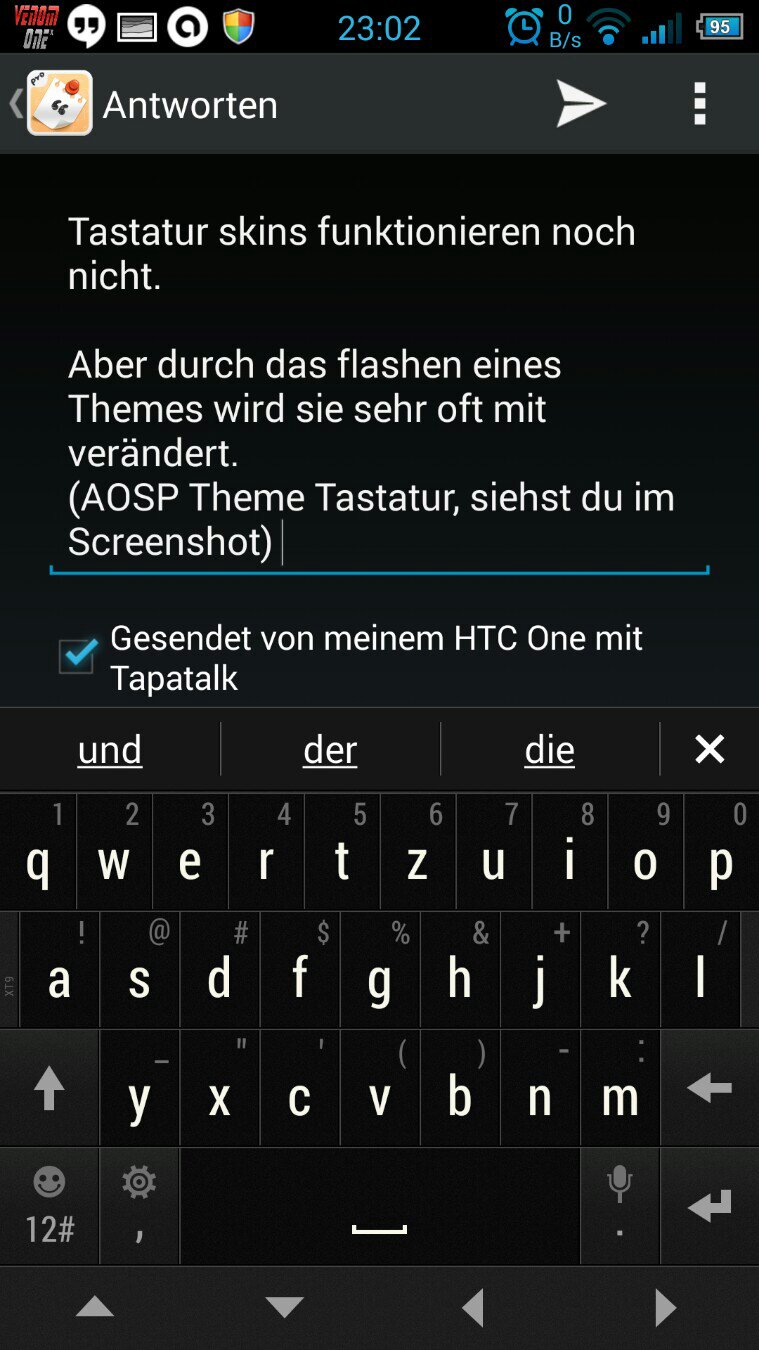Type the letter "q" key
Viewport: 759px width, 1350px height.
(38, 852)
